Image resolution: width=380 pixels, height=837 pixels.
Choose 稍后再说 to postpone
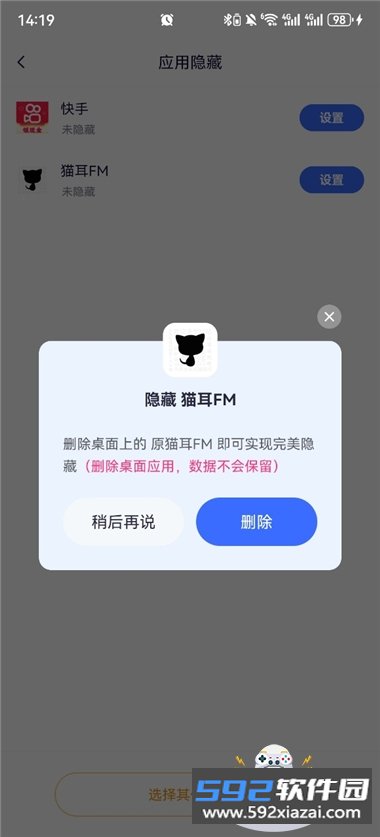pos(123,522)
